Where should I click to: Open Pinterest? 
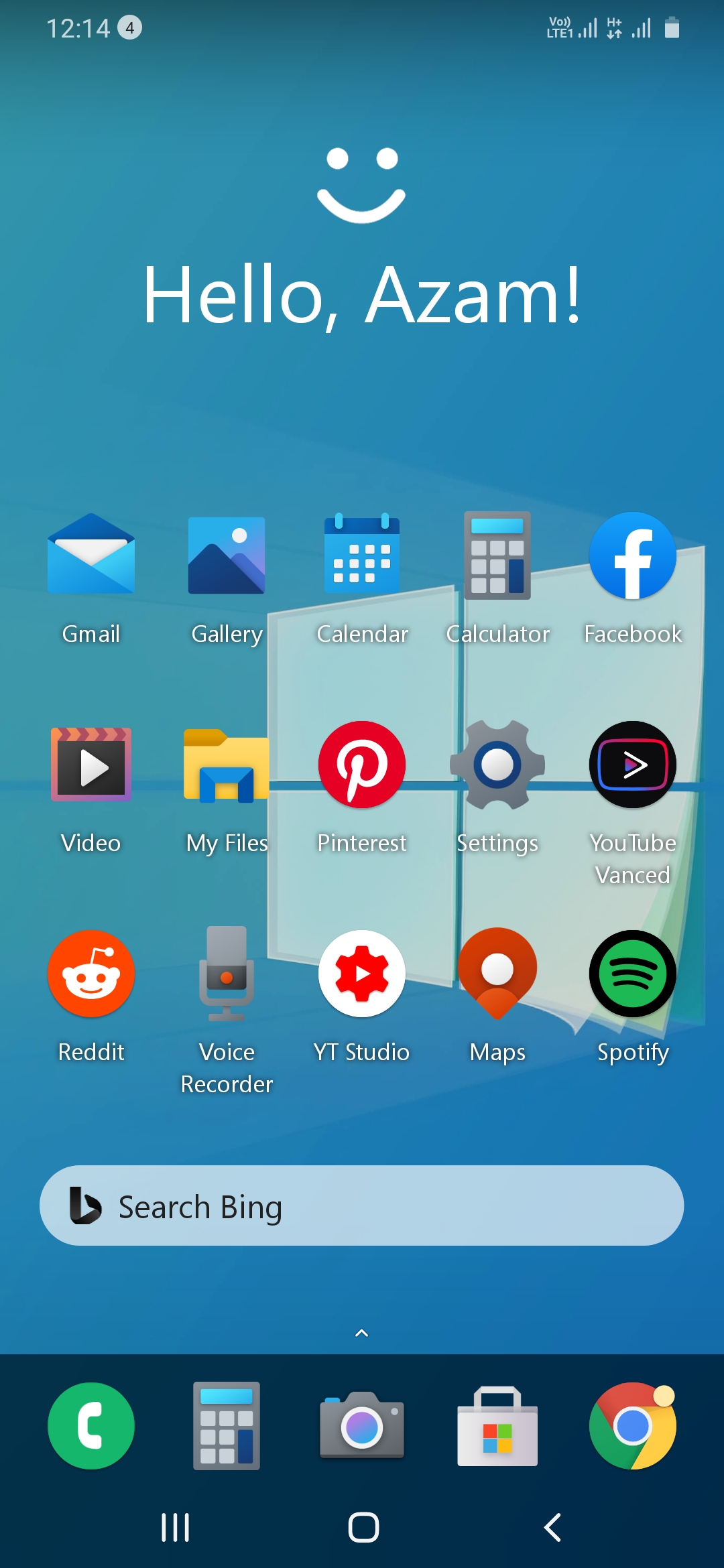point(362,765)
